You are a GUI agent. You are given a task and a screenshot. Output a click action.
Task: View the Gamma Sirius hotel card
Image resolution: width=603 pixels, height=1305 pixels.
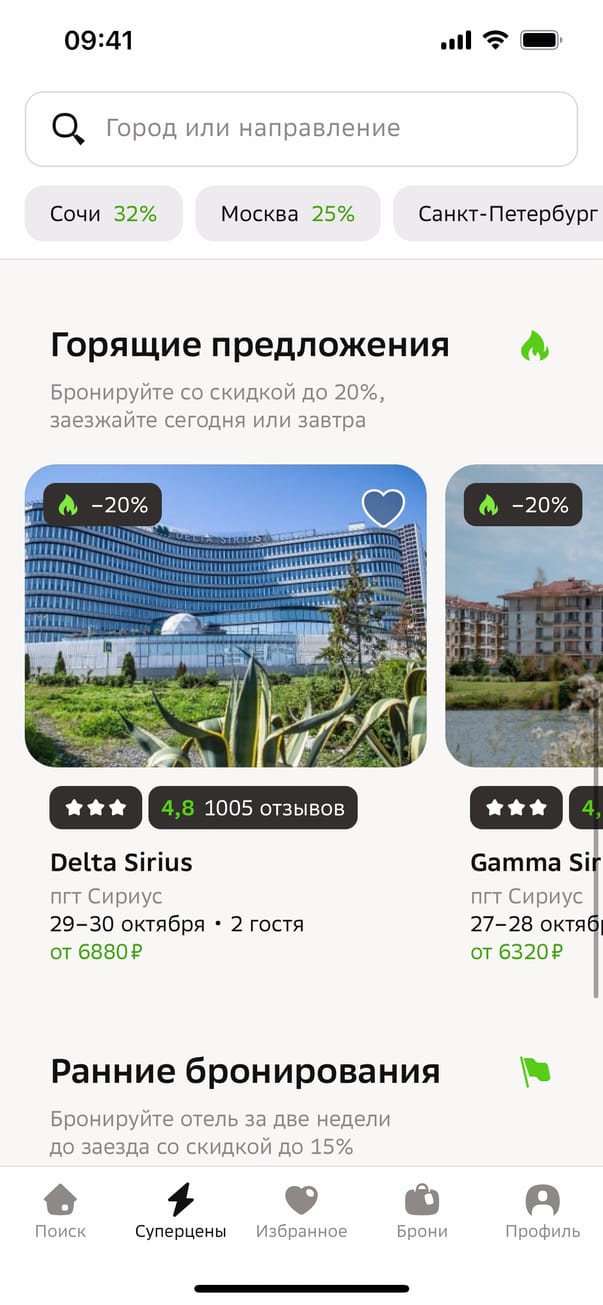tap(525, 616)
